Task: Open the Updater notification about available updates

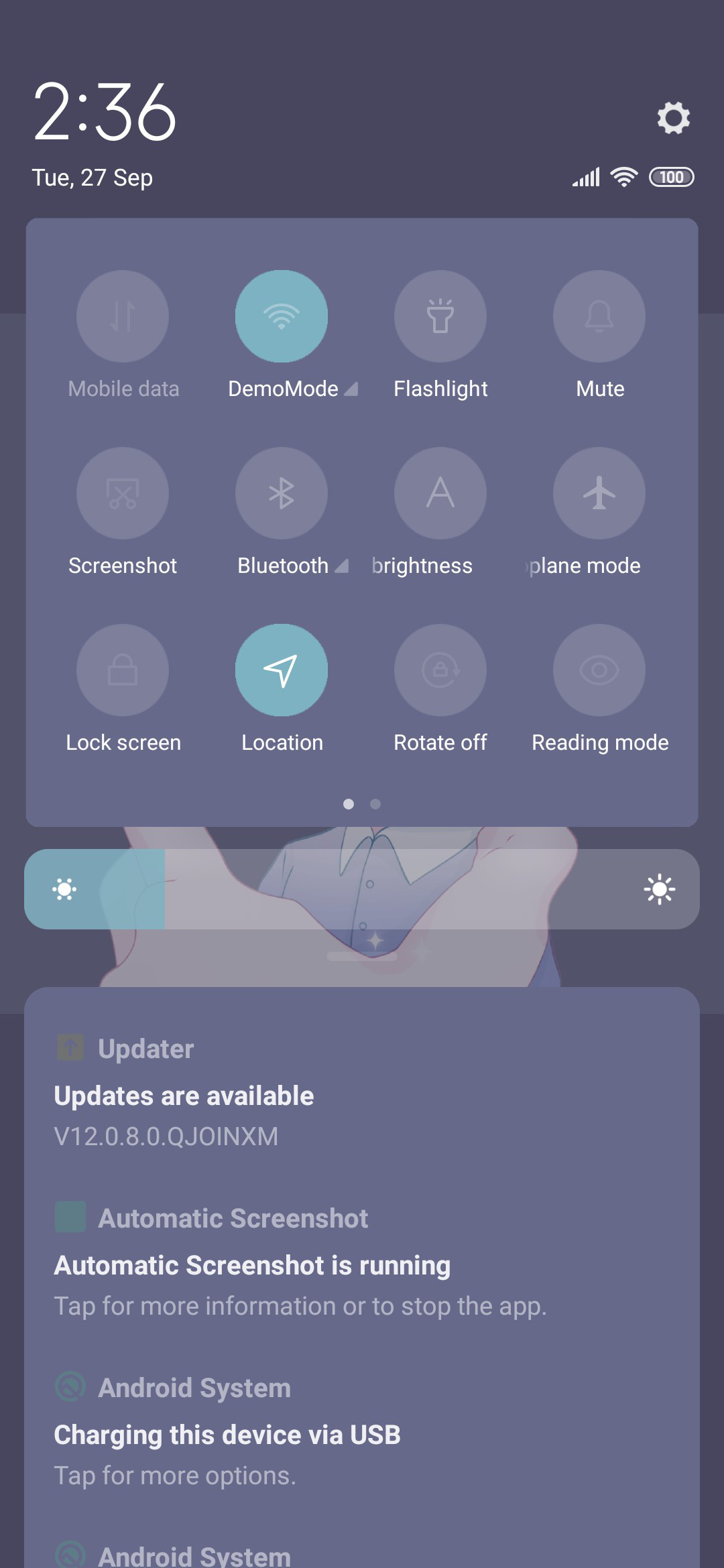Action: tap(362, 1092)
